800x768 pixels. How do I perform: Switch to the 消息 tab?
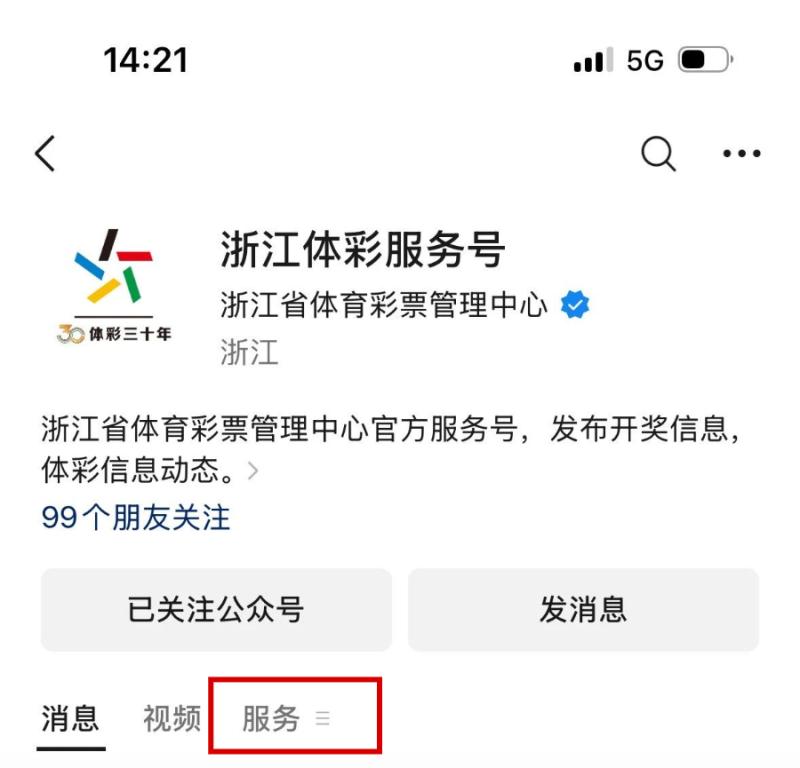[71, 717]
